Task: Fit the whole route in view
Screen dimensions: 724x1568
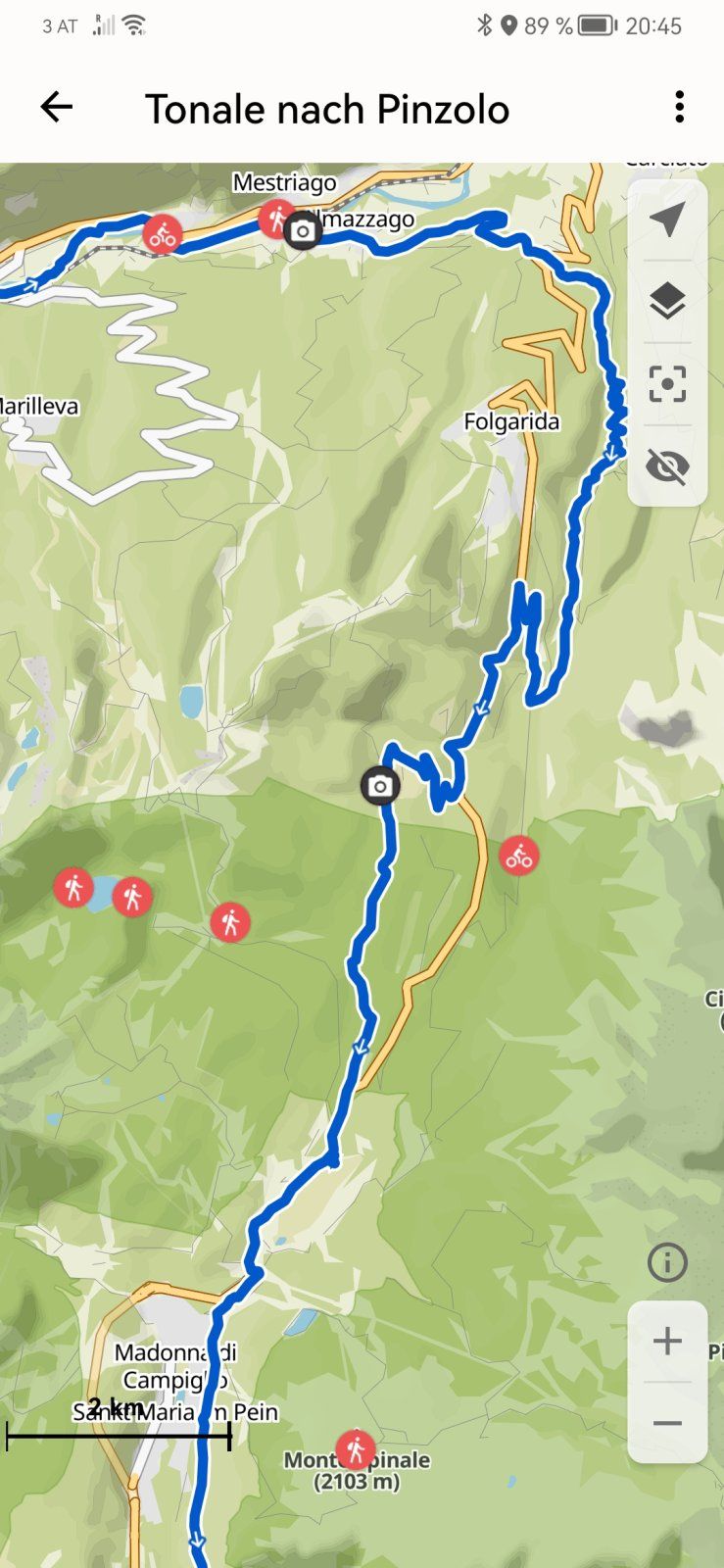Action: 667,383
